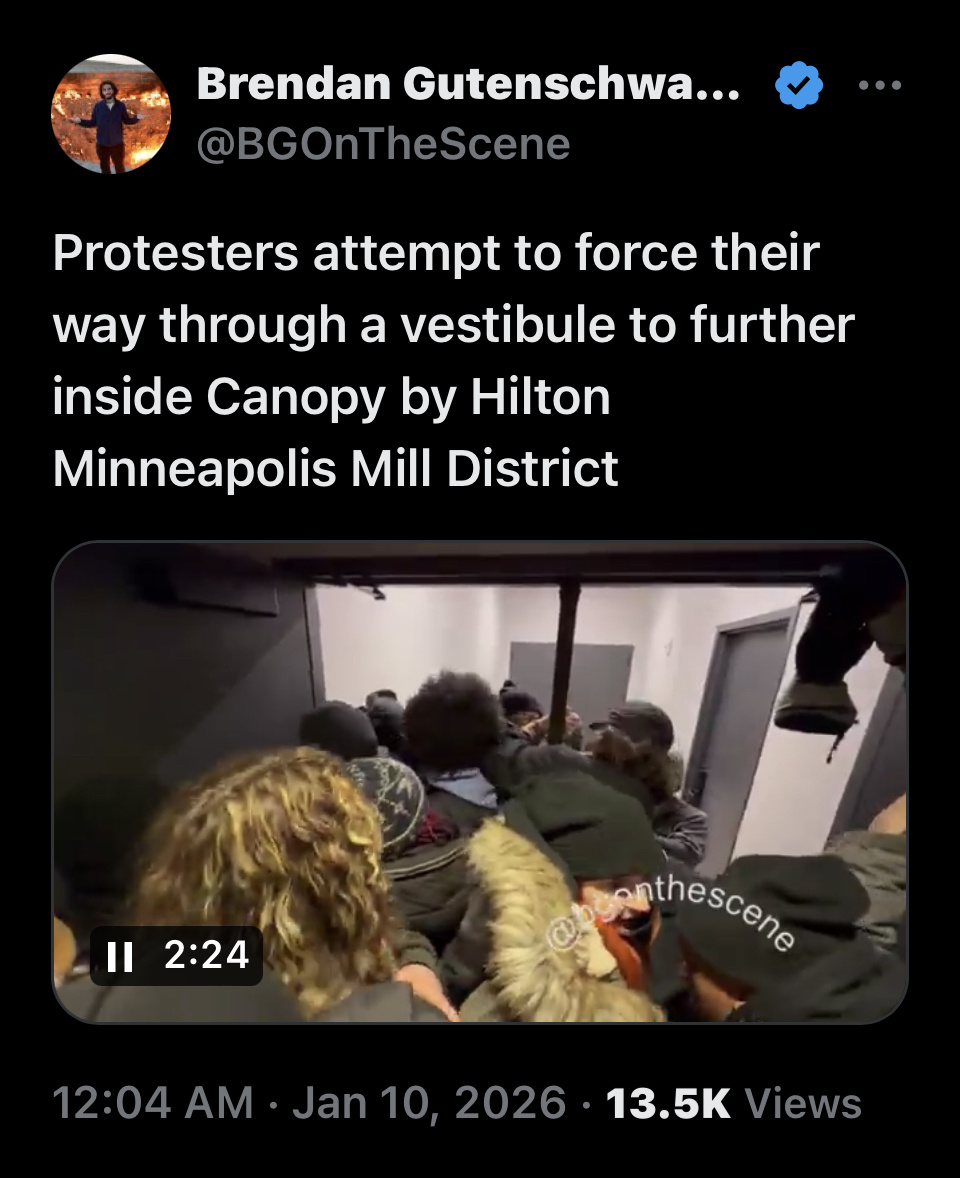Open Brendan's profile picture
Image resolution: width=960 pixels, height=1178 pixels.
(x=111, y=114)
